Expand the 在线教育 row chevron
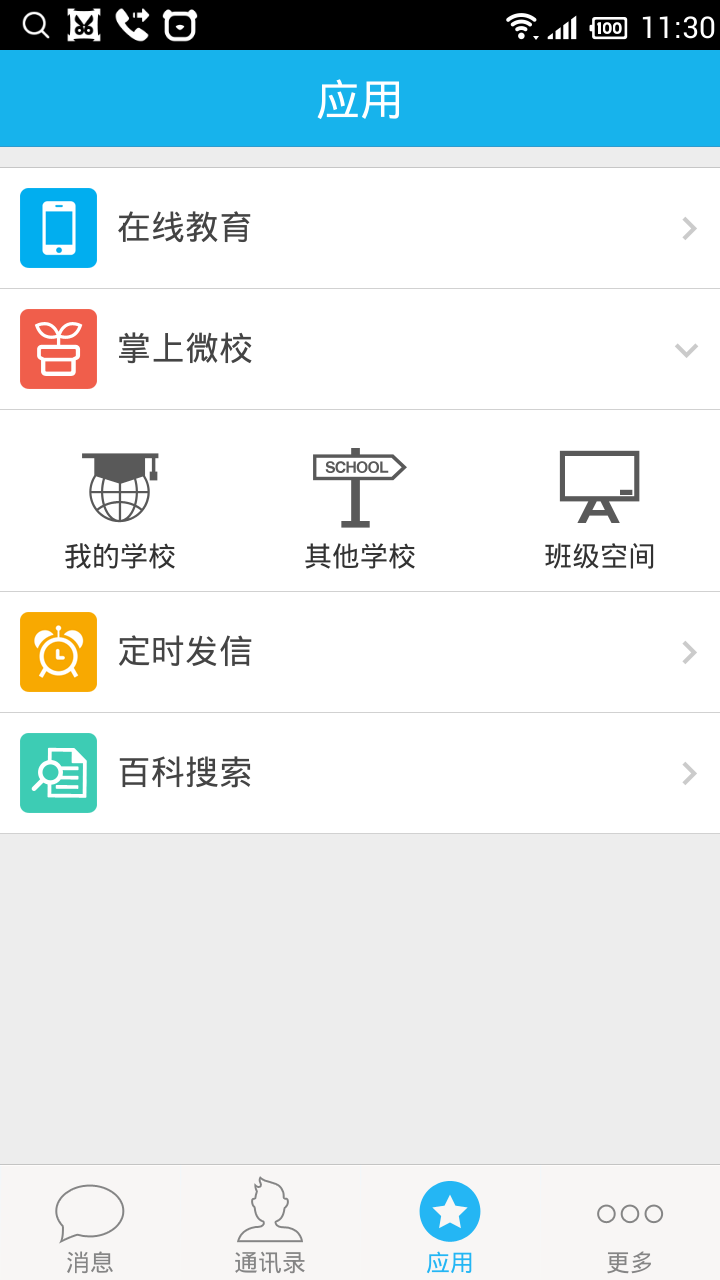 (689, 228)
